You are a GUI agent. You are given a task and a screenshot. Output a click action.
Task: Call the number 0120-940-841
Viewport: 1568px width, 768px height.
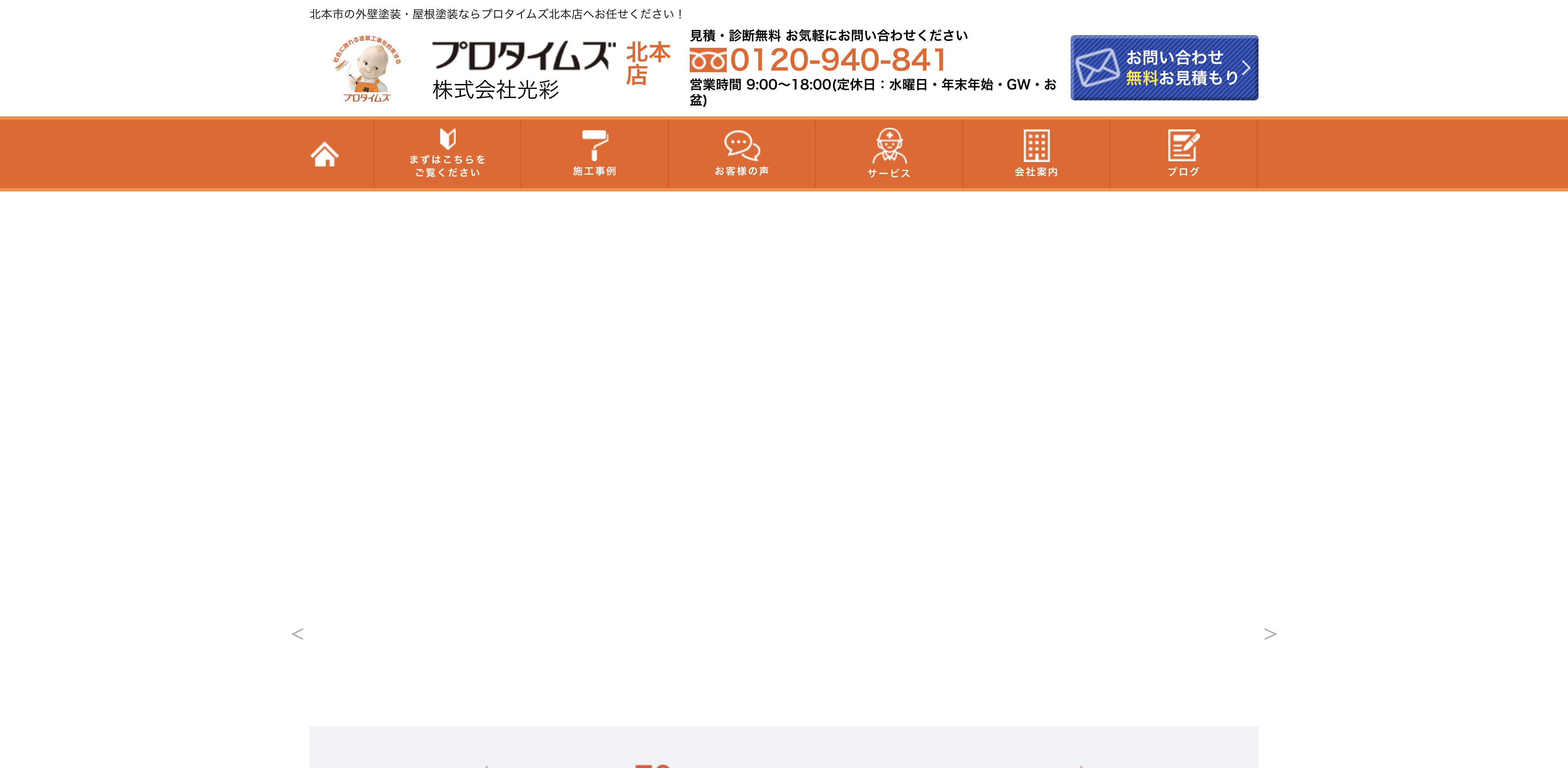click(x=837, y=60)
